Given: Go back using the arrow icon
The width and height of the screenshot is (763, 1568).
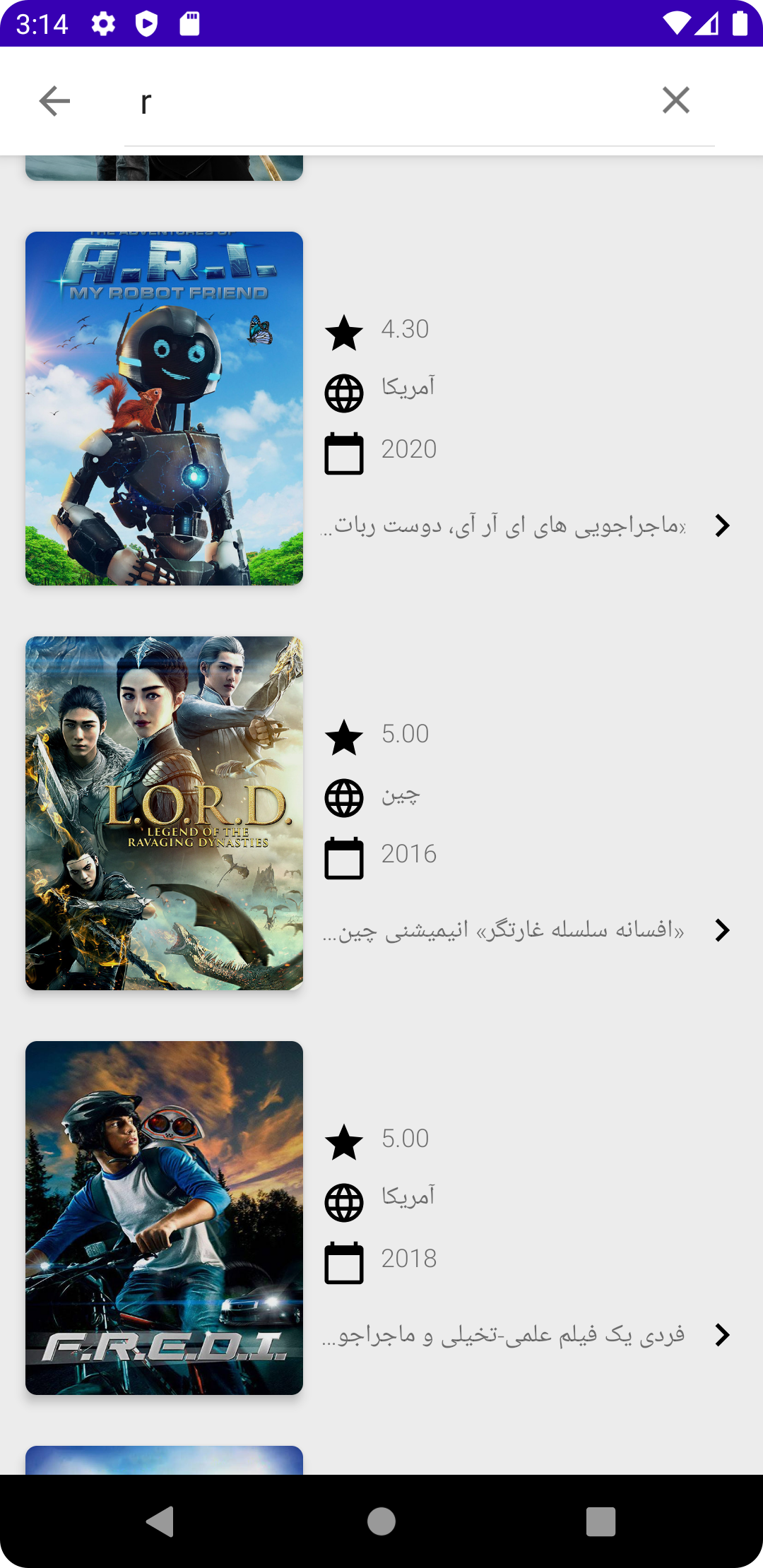Looking at the screenshot, I should point(54,101).
